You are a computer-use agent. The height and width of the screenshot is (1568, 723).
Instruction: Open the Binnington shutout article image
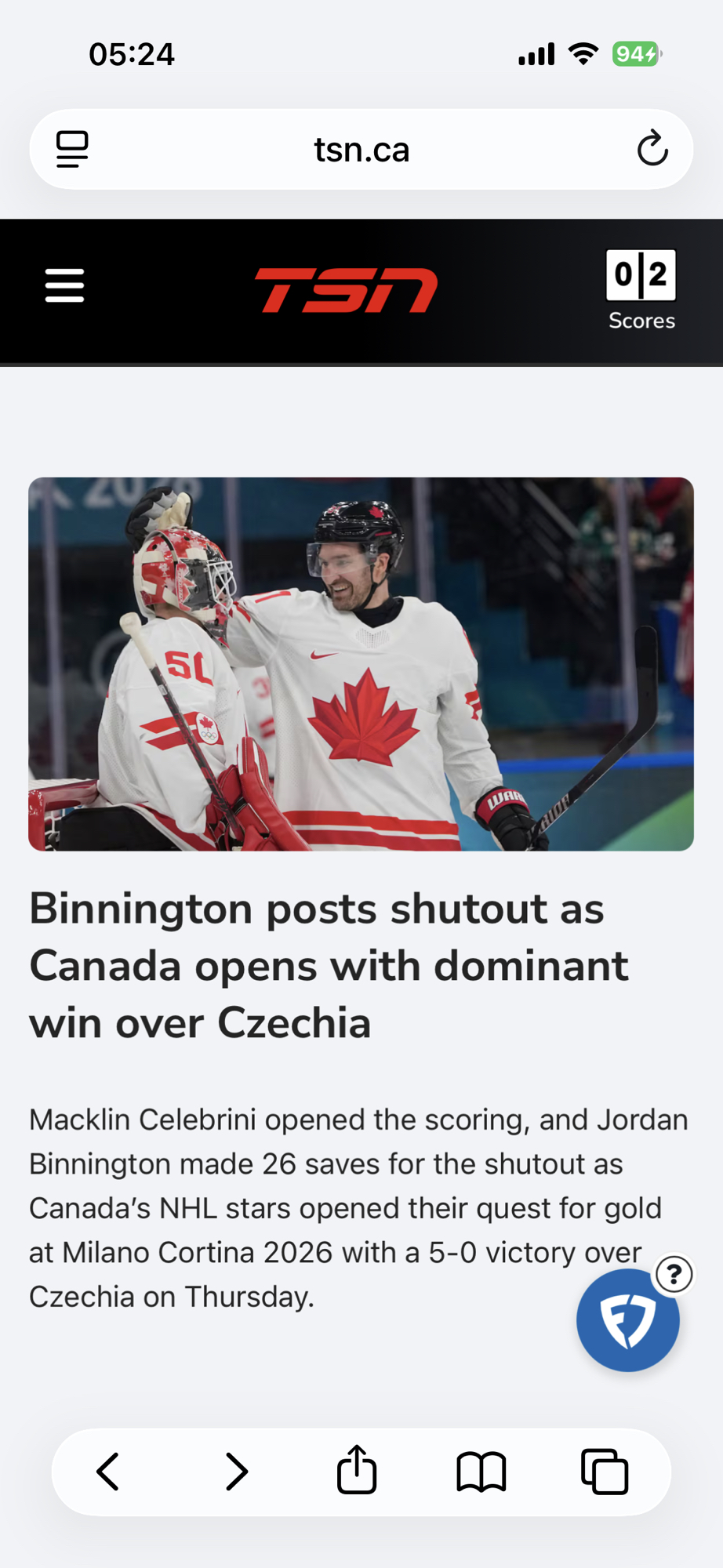[361, 663]
